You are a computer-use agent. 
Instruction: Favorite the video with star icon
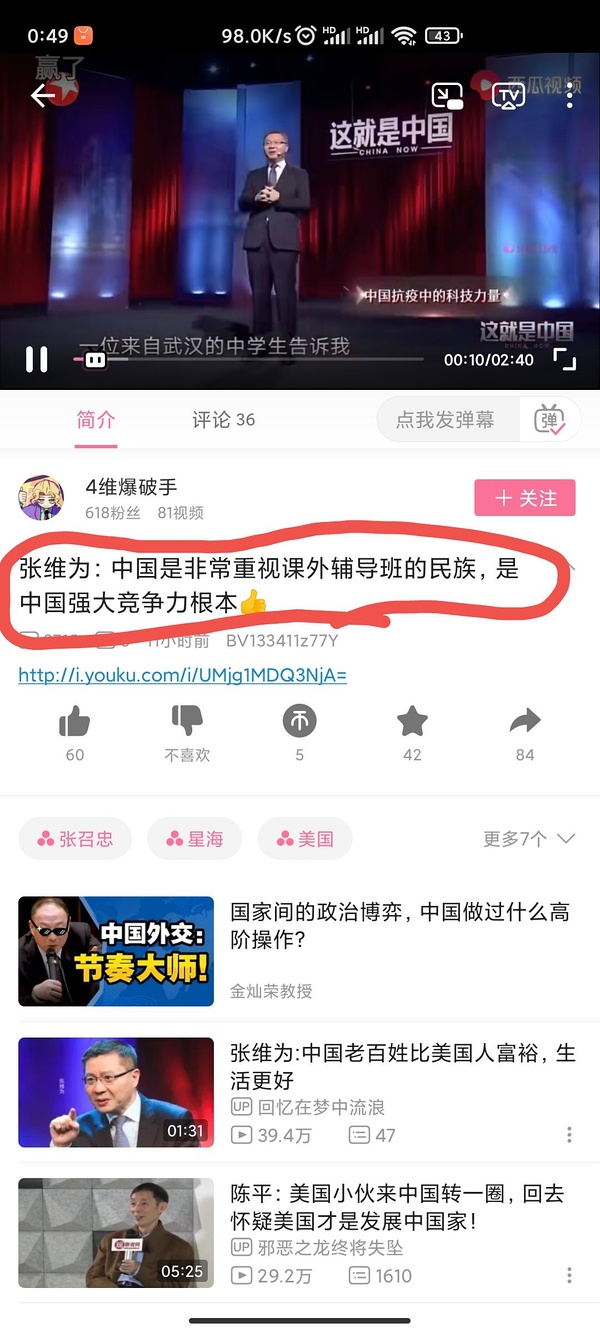[412, 721]
